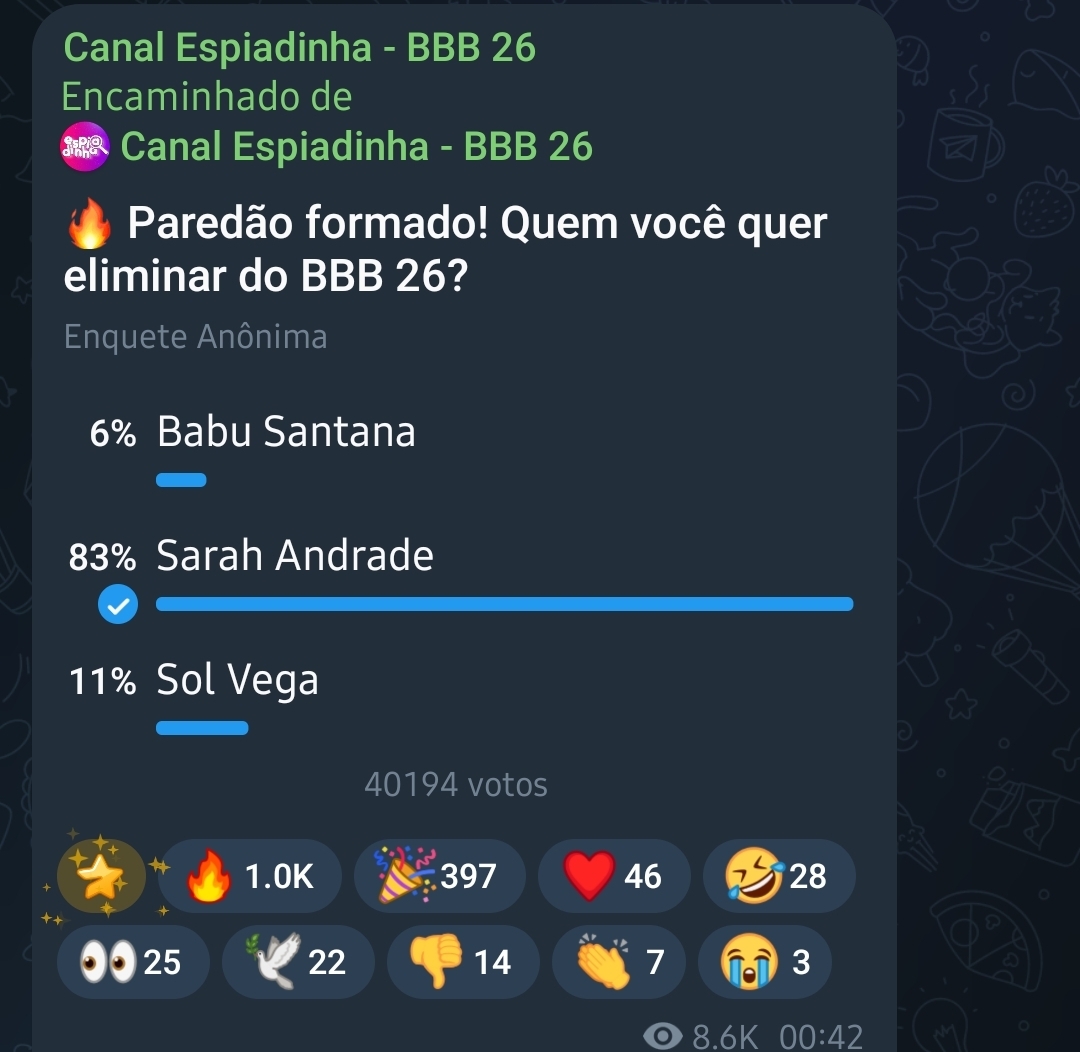Tap the Babu Santana poll option
The width and height of the screenshot is (1080, 1052).
click(286, 432)
